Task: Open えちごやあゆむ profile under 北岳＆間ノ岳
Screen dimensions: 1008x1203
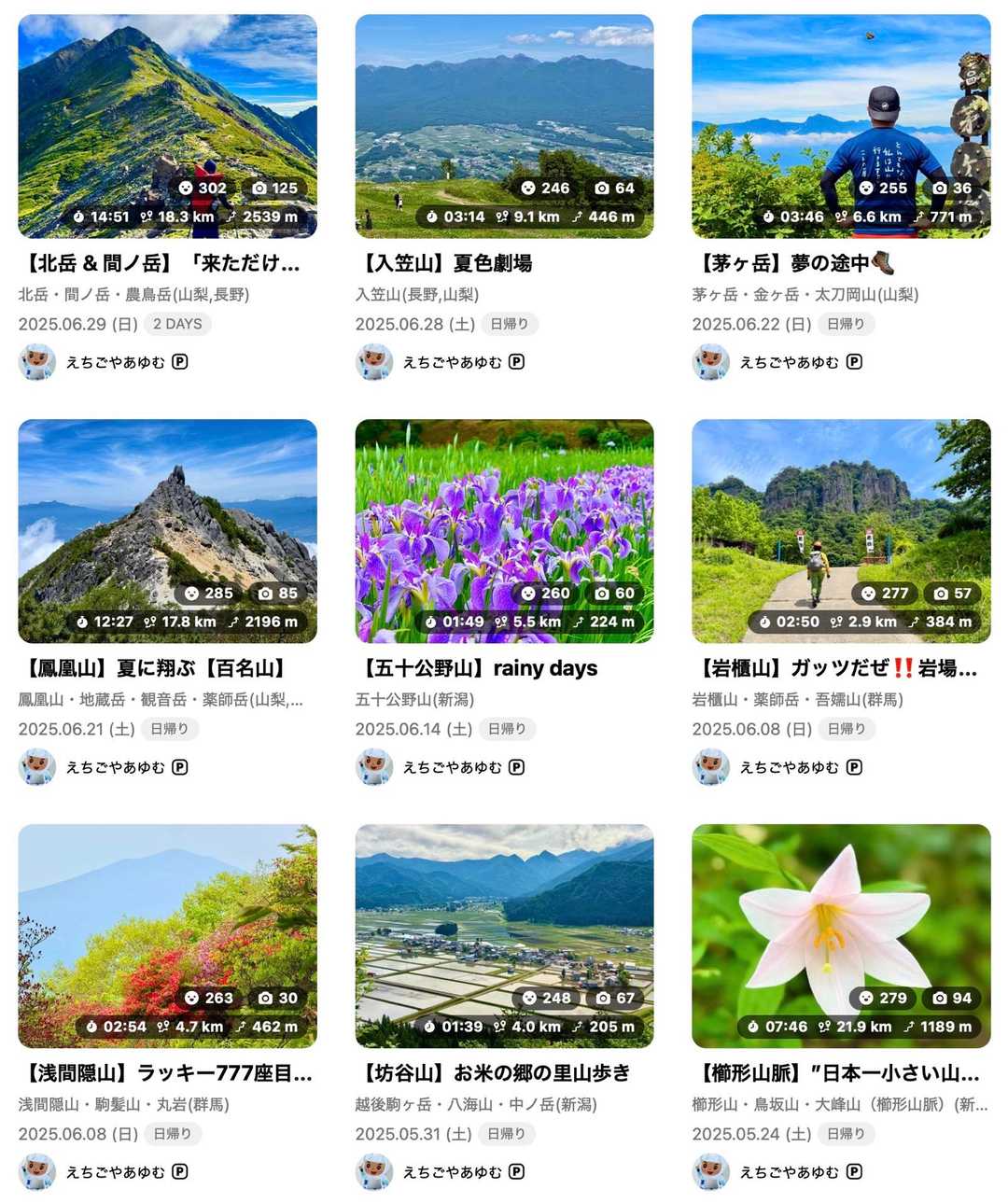Action: coord(115,362)
